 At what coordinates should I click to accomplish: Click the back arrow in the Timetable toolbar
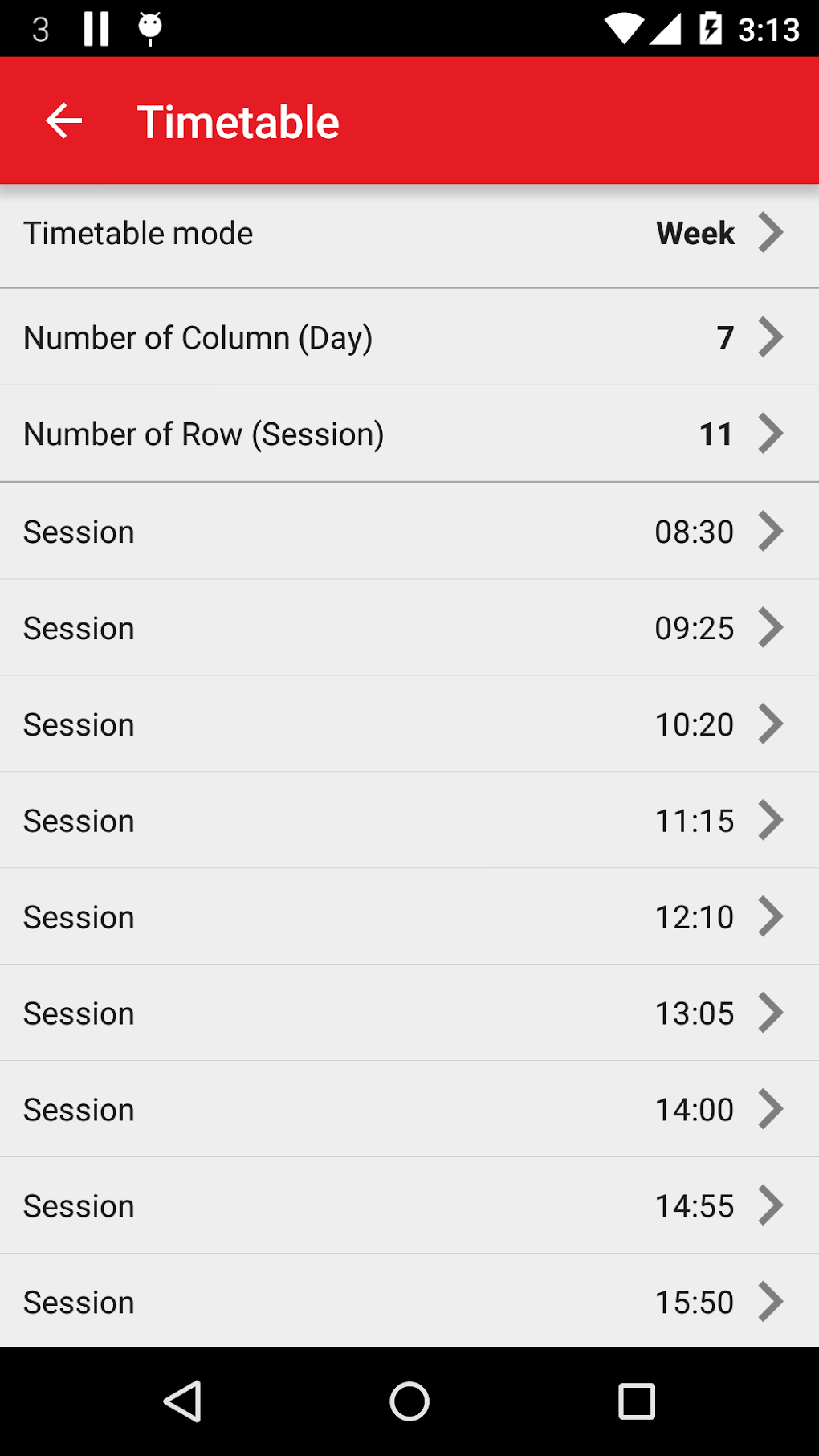pyautogui.click(x=63, y=120)
